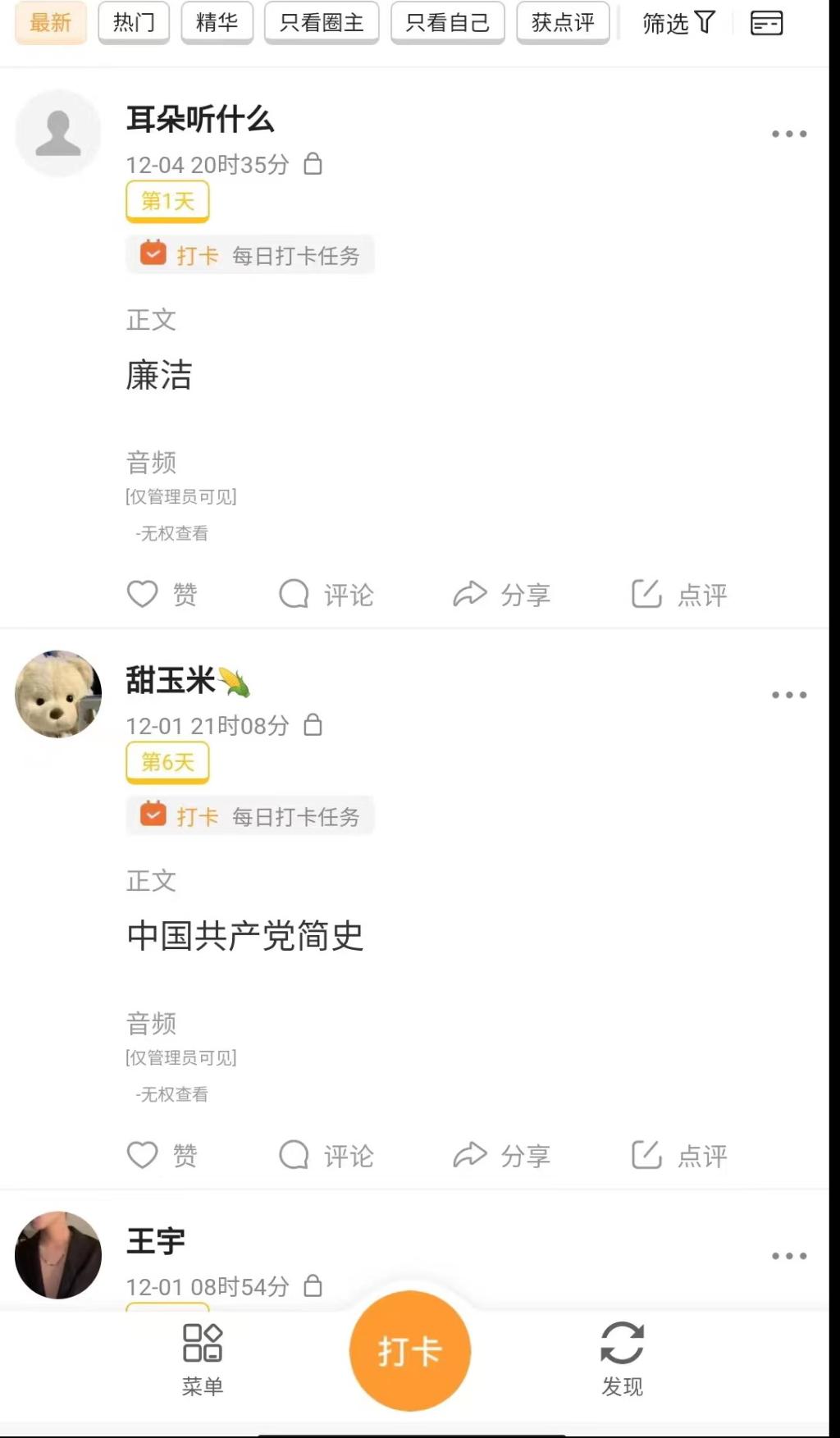Screen dimensions: 840x1438
Task: Select the 获点评 filter
Action: tap(563, 23)
